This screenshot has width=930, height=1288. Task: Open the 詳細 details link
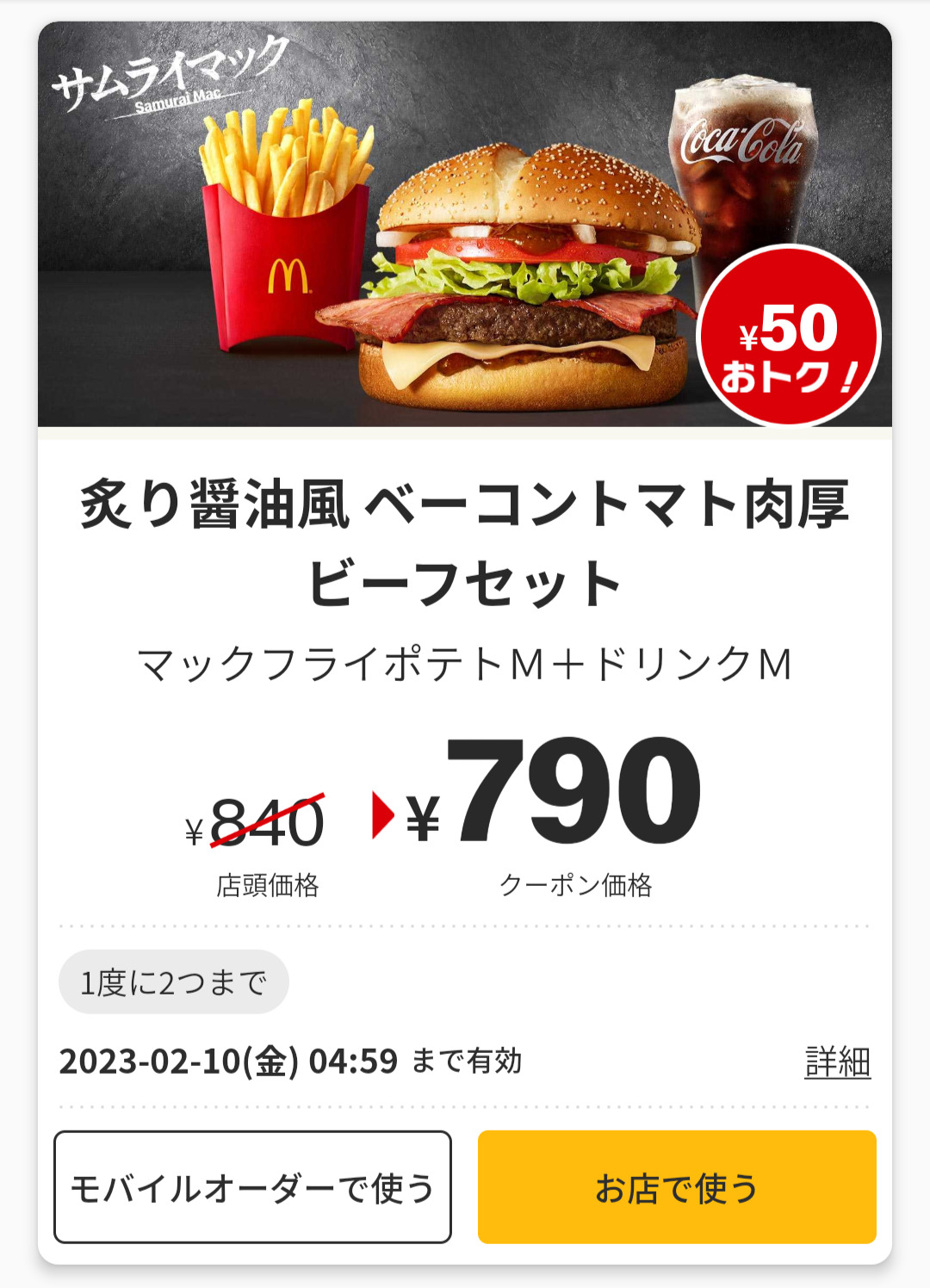tap(837, 1062)
